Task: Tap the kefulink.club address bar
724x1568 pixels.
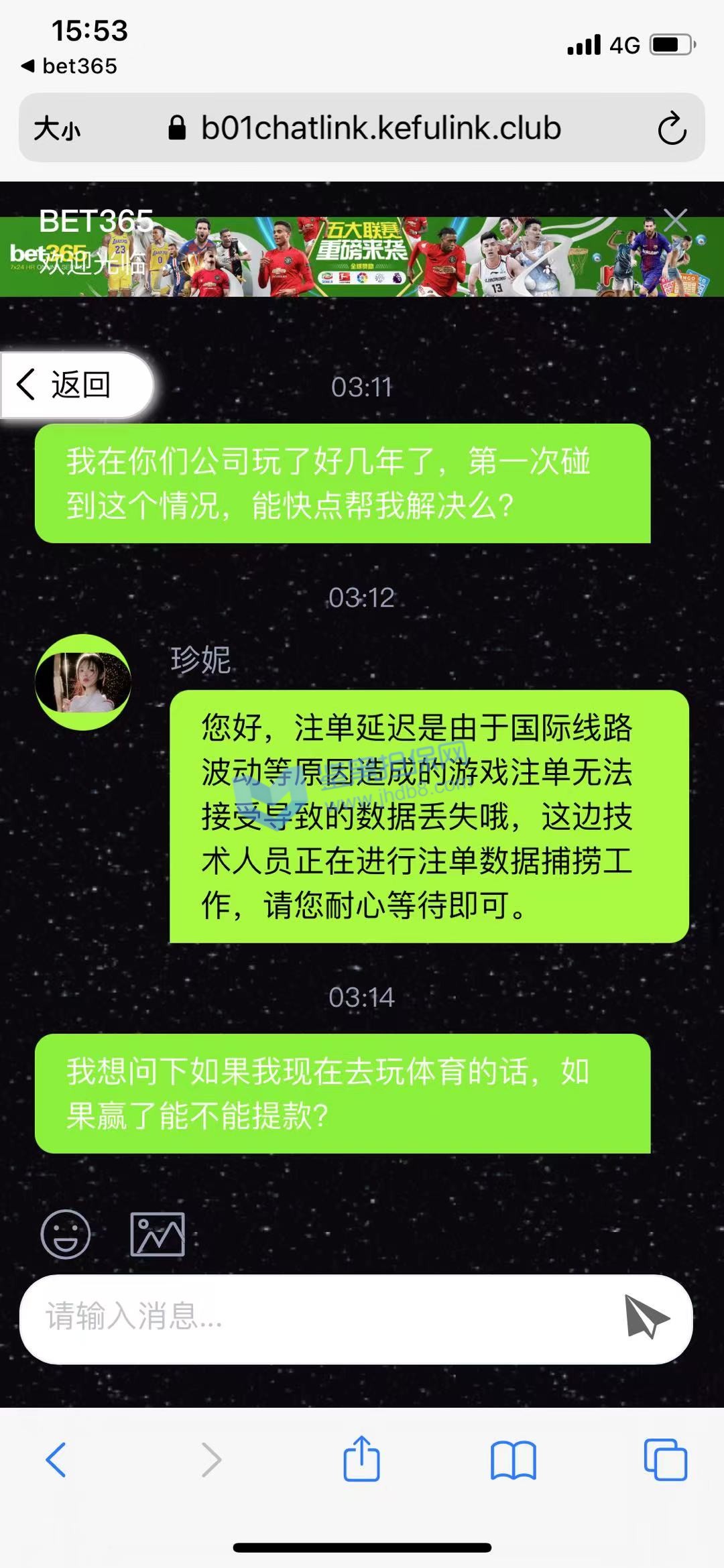Action: [x=381, y=129]
